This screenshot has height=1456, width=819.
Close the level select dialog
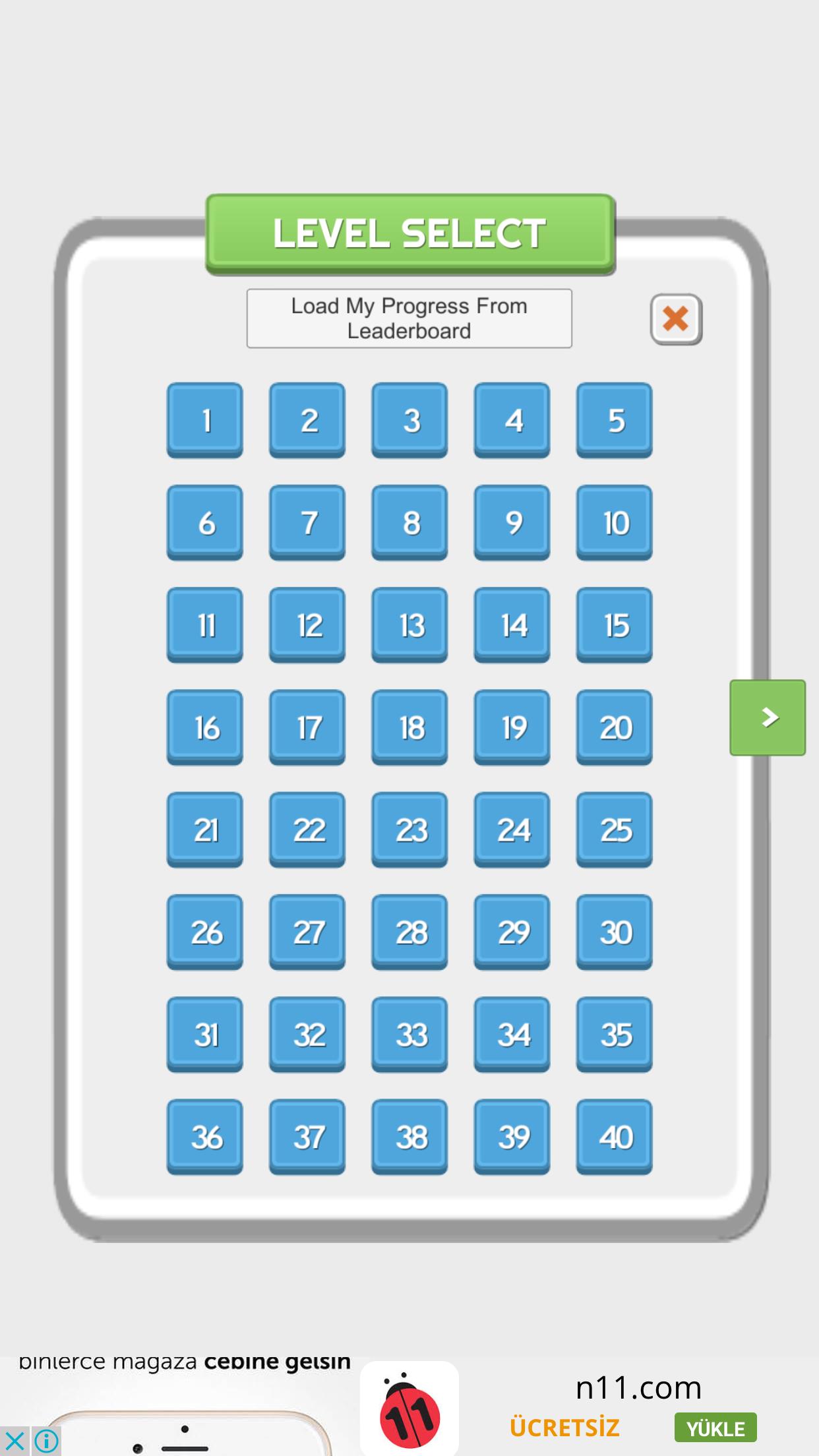point(676,319)
